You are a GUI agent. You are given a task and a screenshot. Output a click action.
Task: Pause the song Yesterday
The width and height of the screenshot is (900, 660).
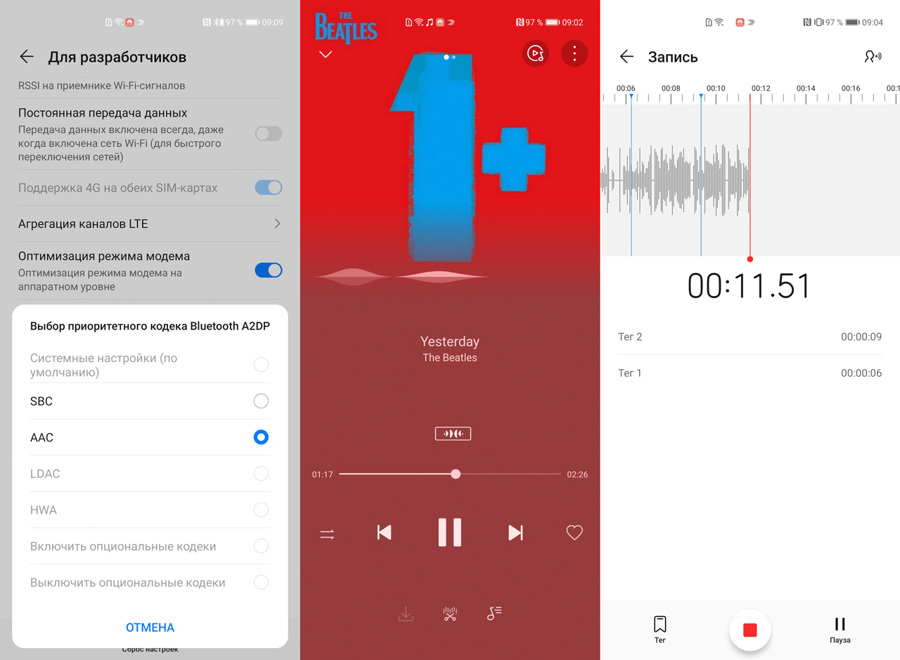tap(450, 532)
